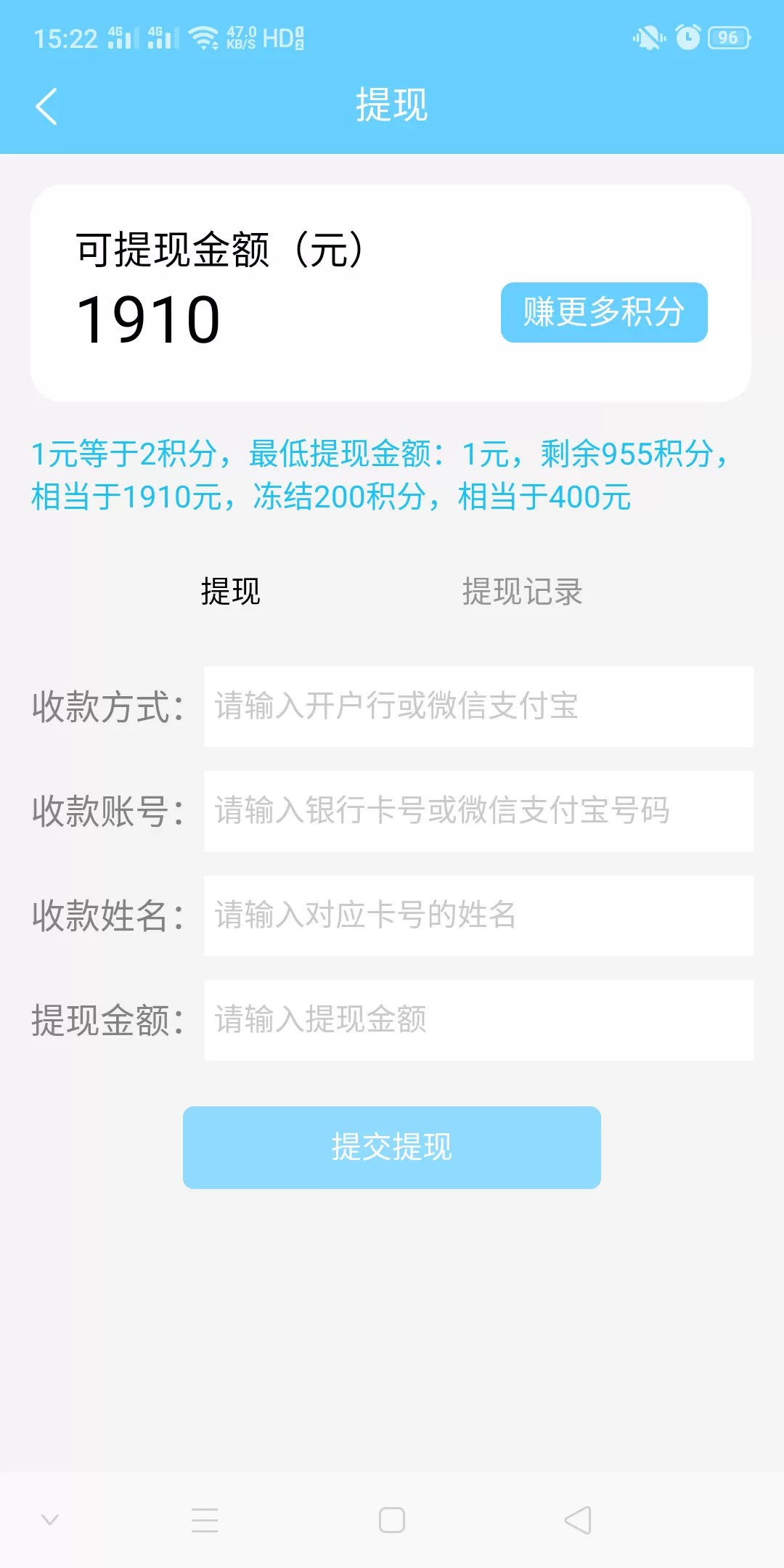The width and height of the screenshot is (784, 1568).
Task: Focus the 提现金额 input field
Action: 478,1020
